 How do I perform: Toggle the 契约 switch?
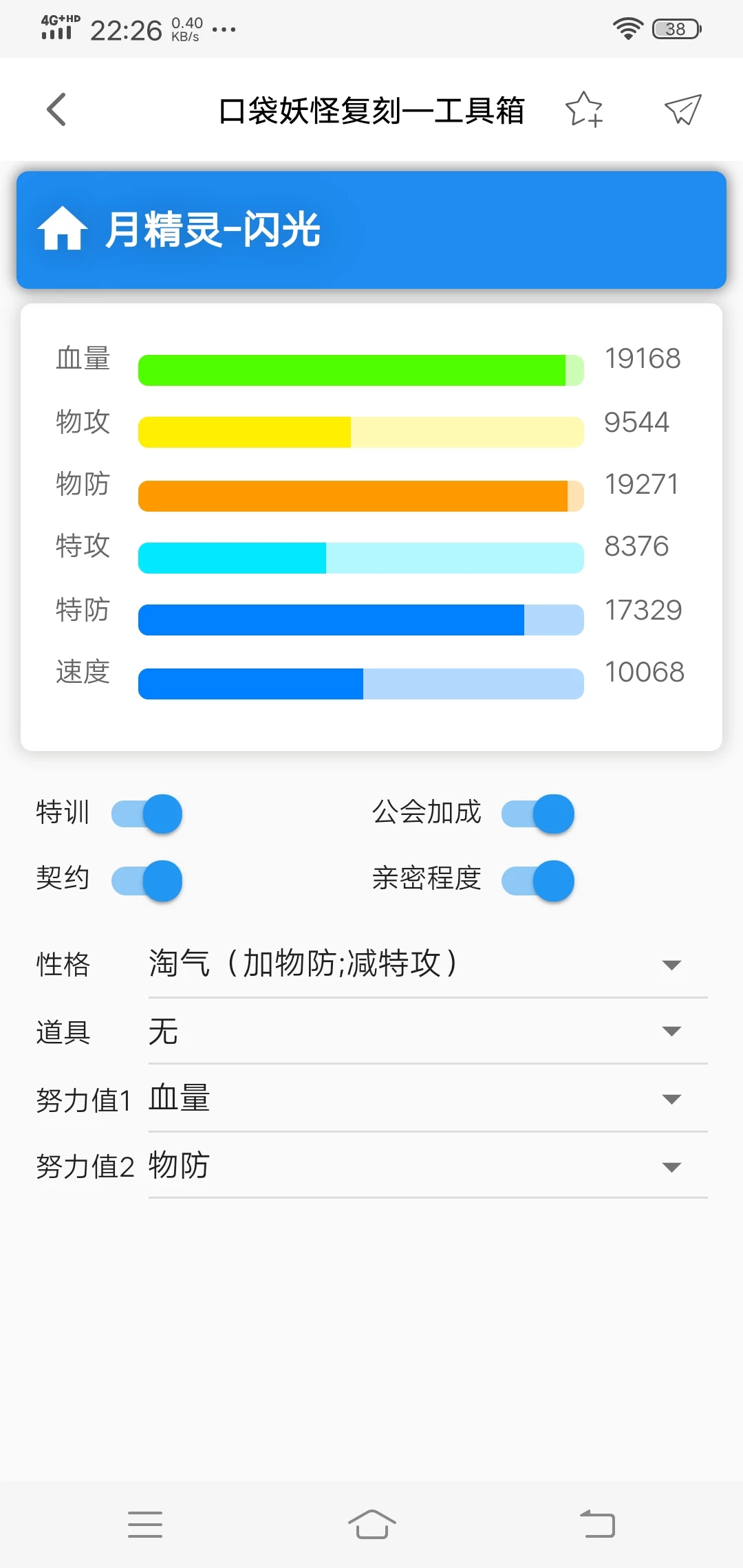pyautogui.click(x=147, y=880)
